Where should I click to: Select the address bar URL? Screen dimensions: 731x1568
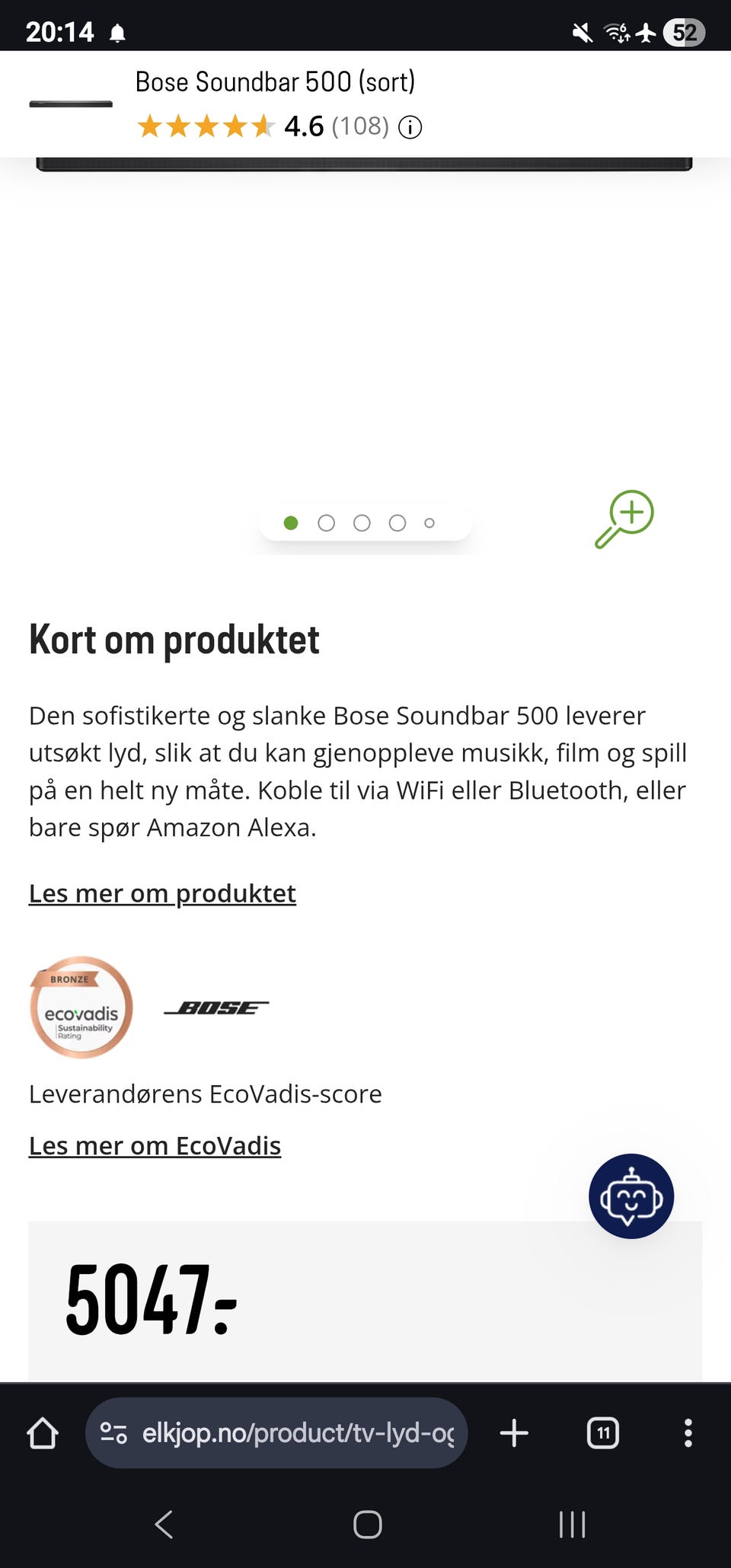click(x=297, y=1432)
